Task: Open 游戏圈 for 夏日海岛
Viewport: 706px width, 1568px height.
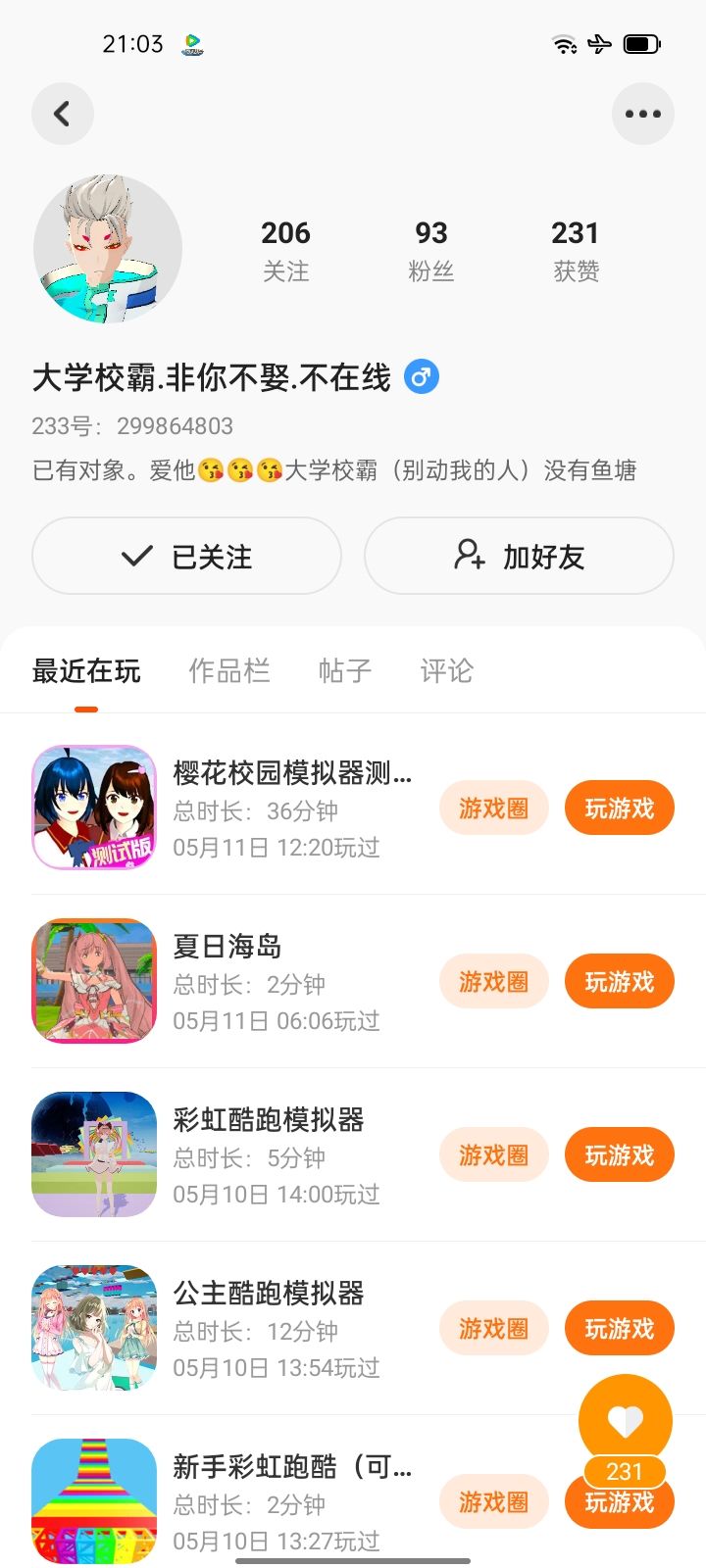Action: point(493,982)
